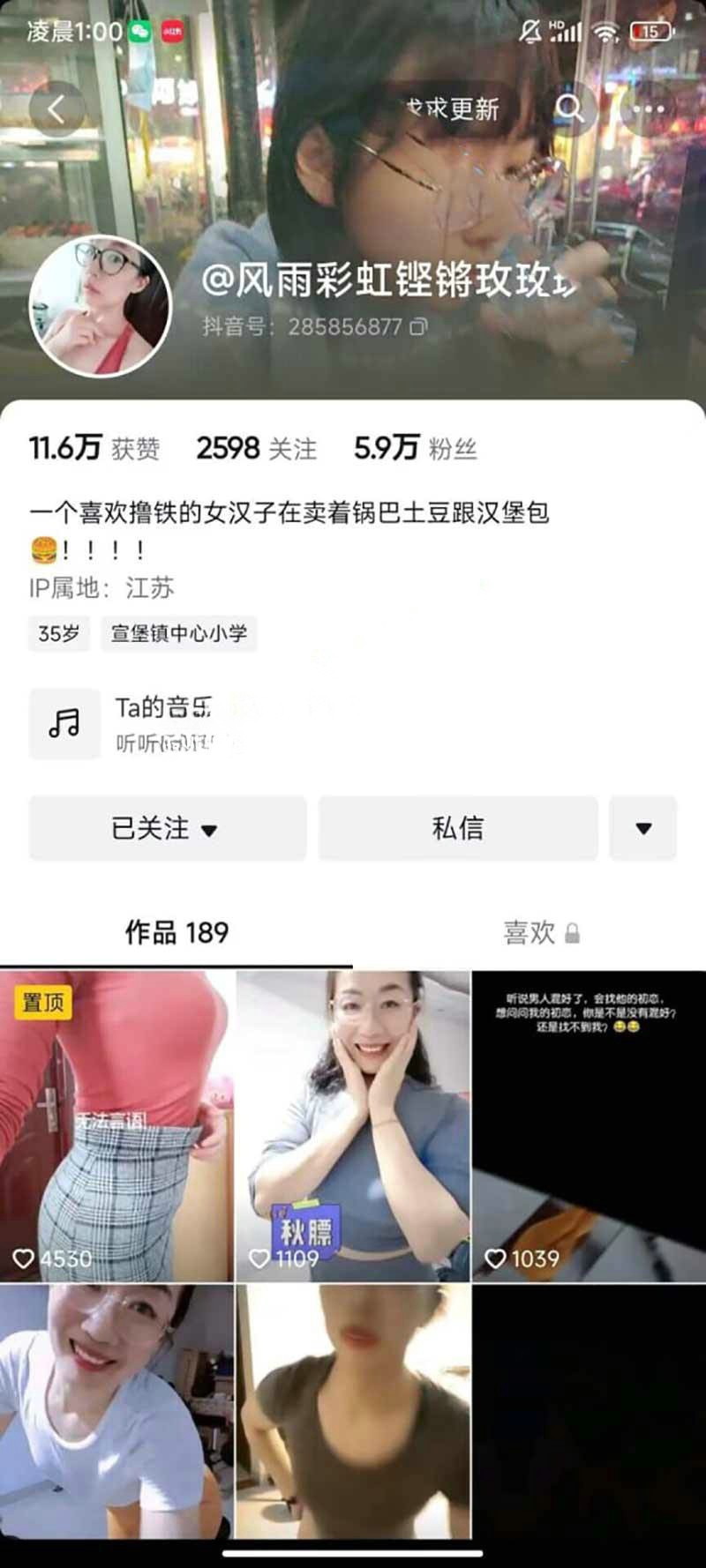View the 2598 关注 following list
Screen dimensions: 706x1568
tap(256, 448)
